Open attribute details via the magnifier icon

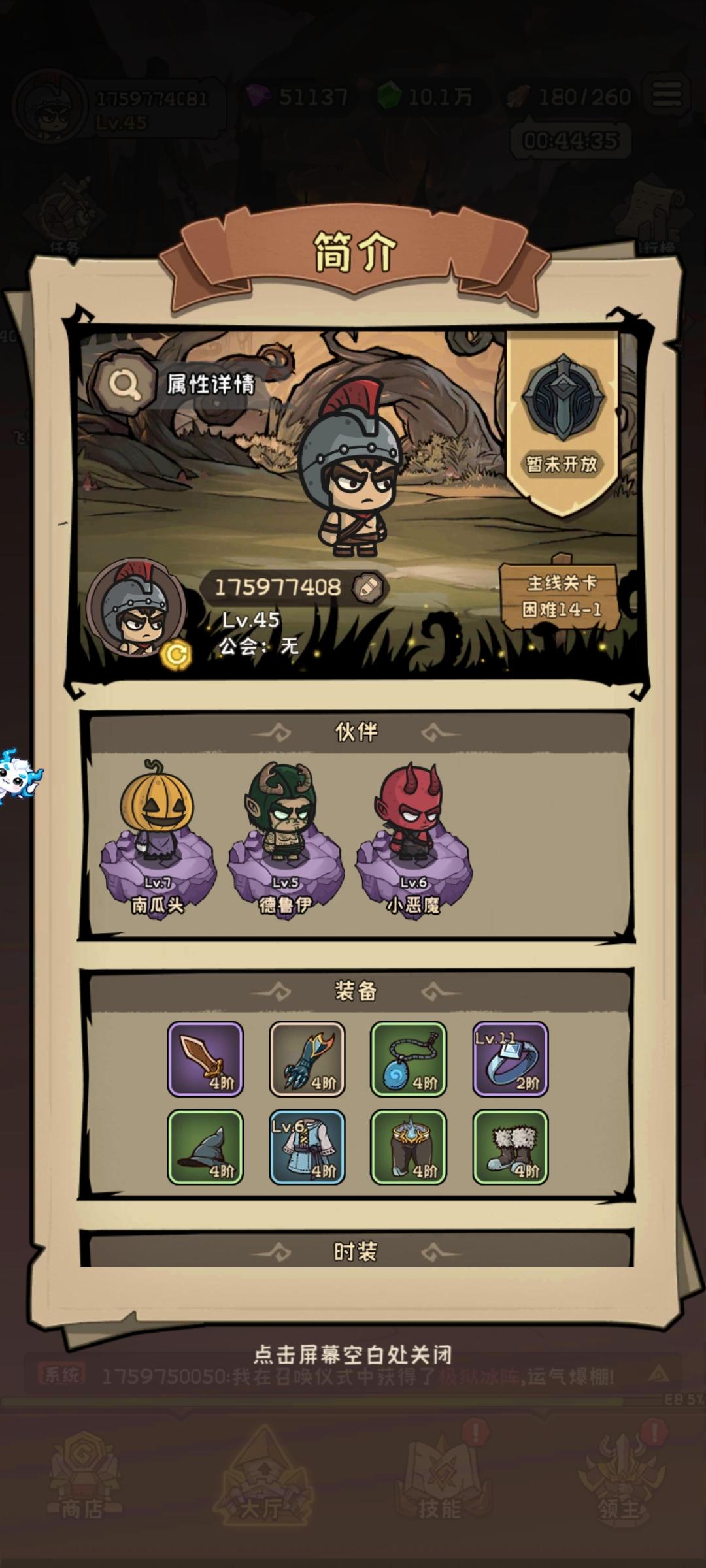(125, 383)
